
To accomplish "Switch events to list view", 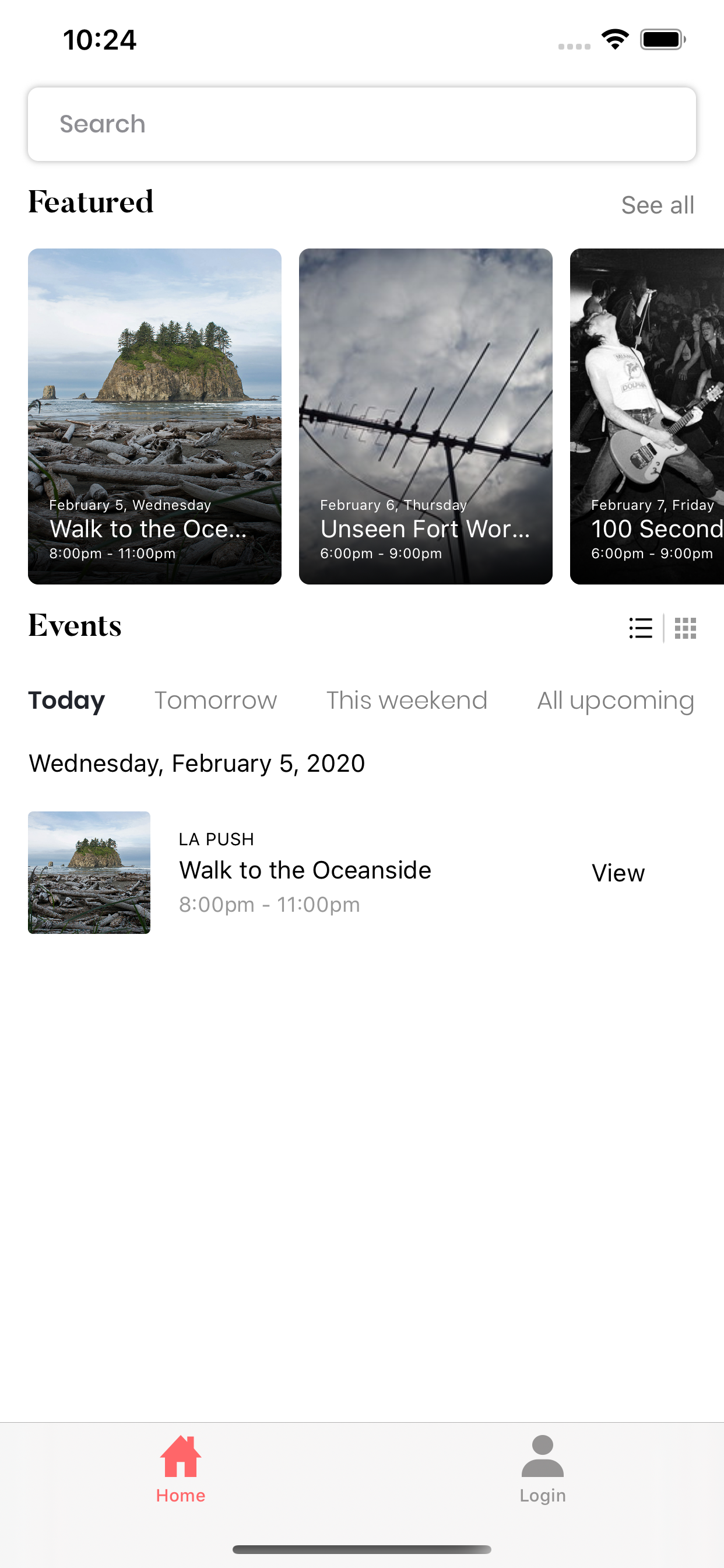I will (x=641, y=628).
